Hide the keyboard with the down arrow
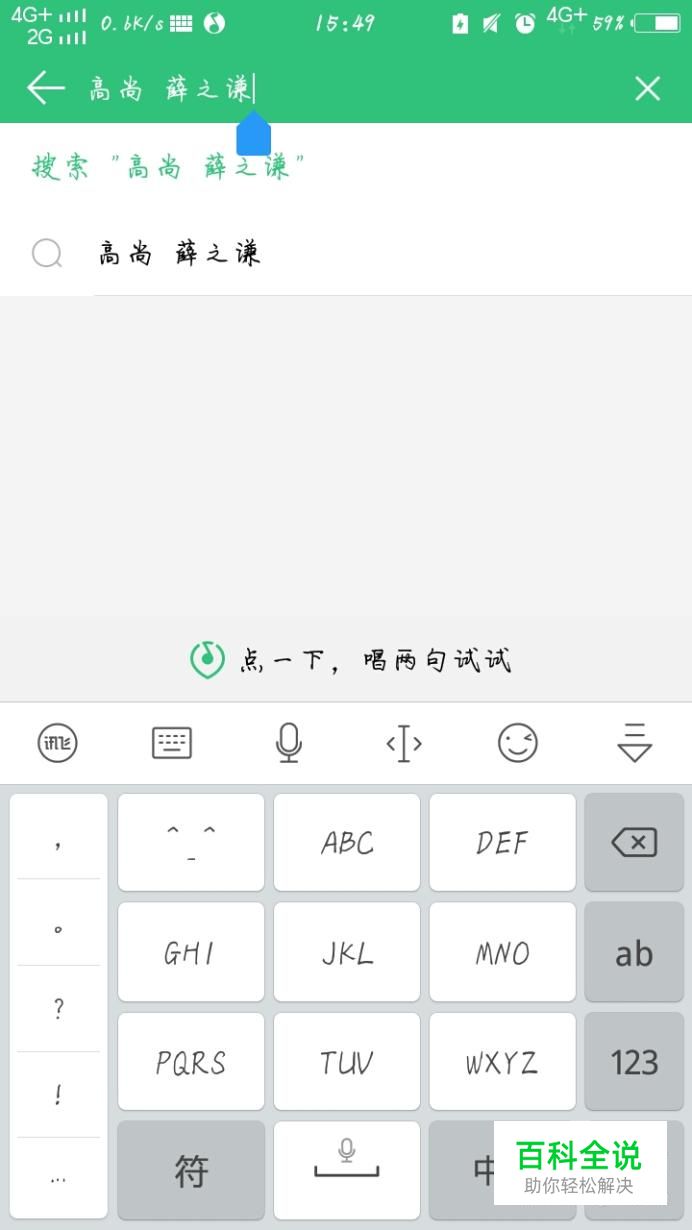 point(634,743)
